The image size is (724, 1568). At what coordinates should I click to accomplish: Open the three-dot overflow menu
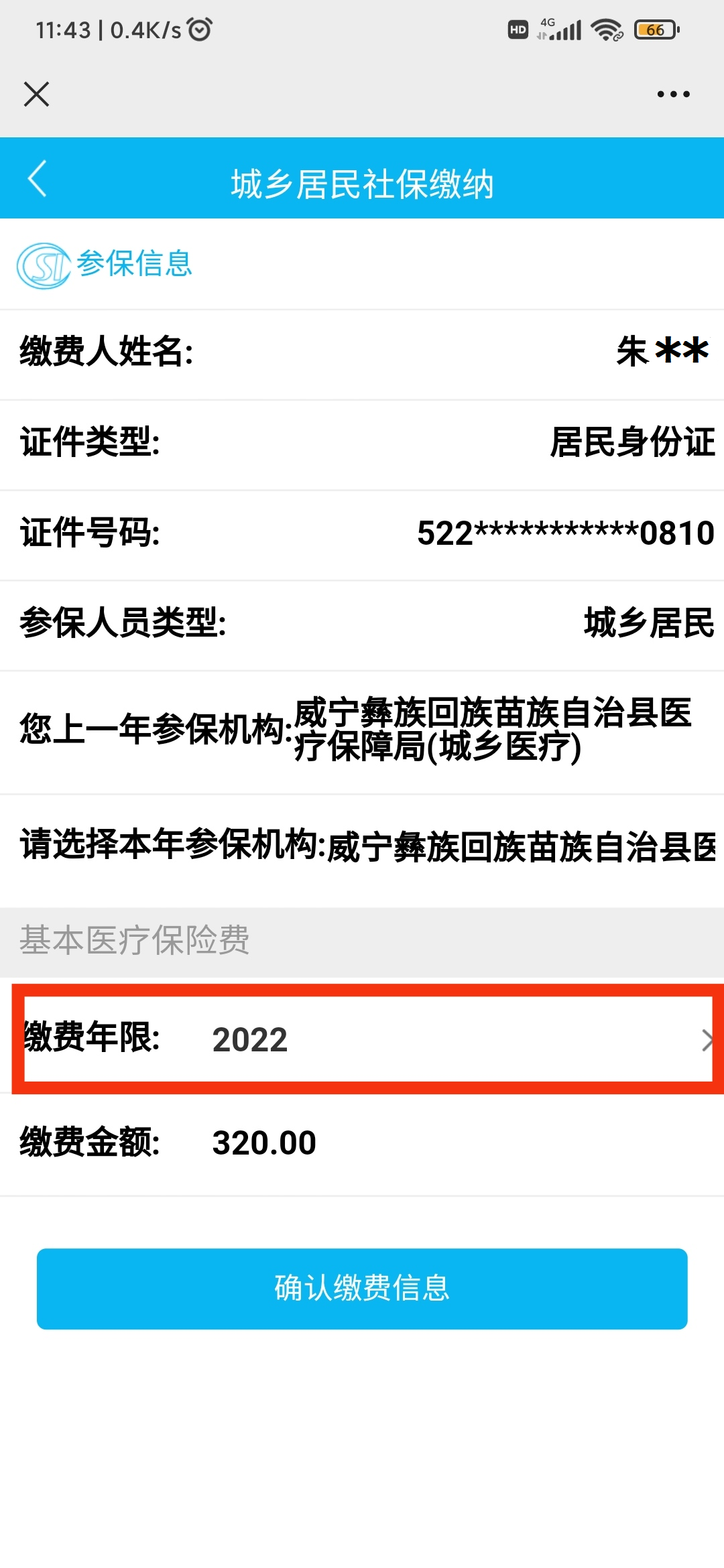673,94
